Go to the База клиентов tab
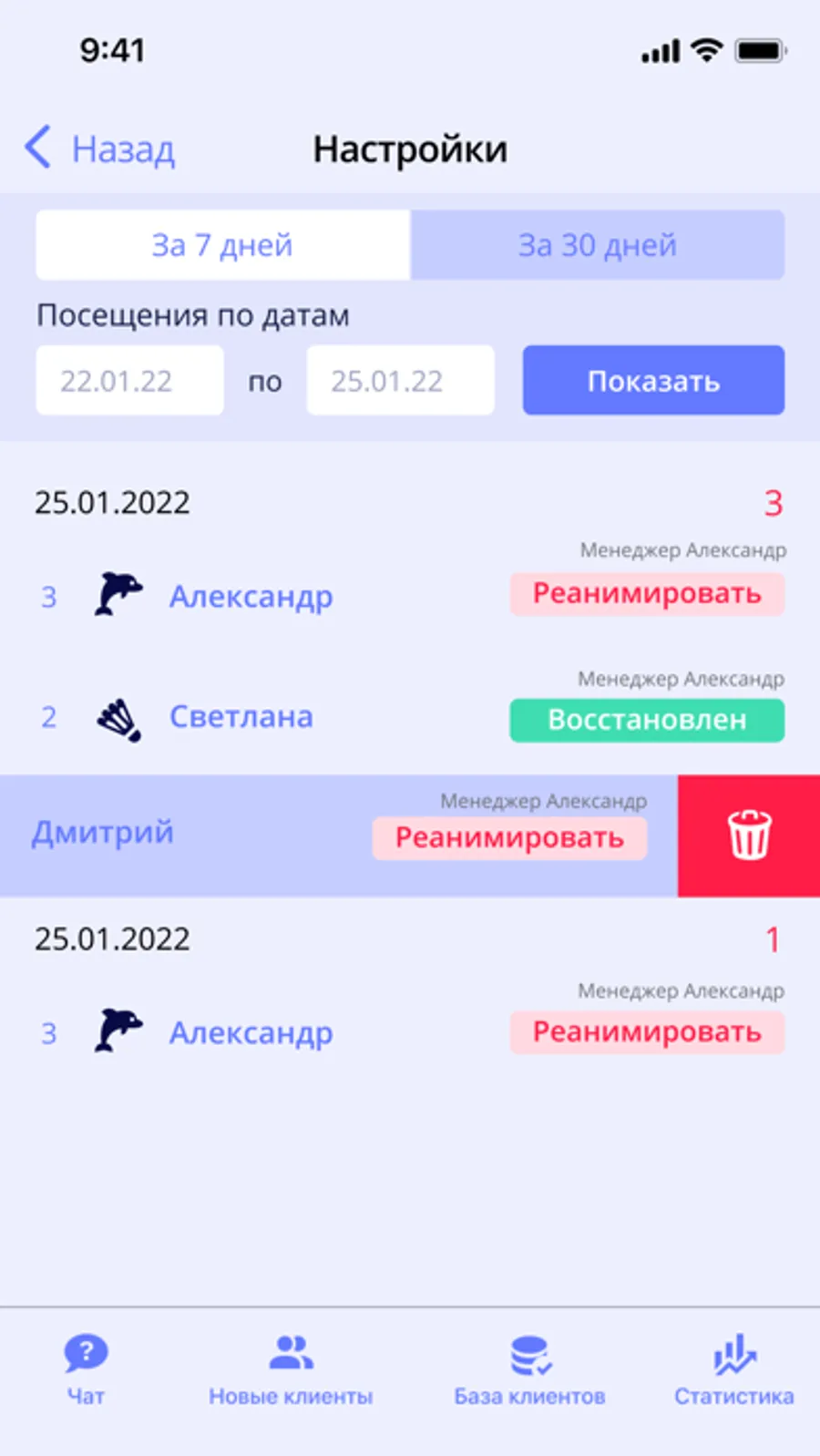The width and height of the screenshot is (820, 1456). (529, 1369)
